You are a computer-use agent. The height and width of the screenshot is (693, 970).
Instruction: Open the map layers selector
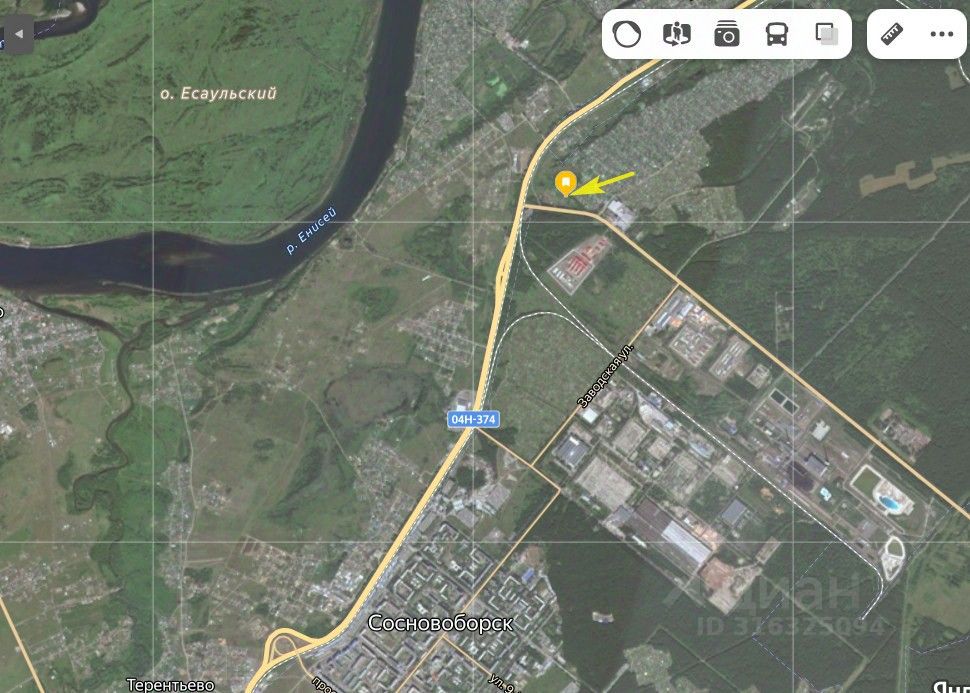(x=827, y=35)
